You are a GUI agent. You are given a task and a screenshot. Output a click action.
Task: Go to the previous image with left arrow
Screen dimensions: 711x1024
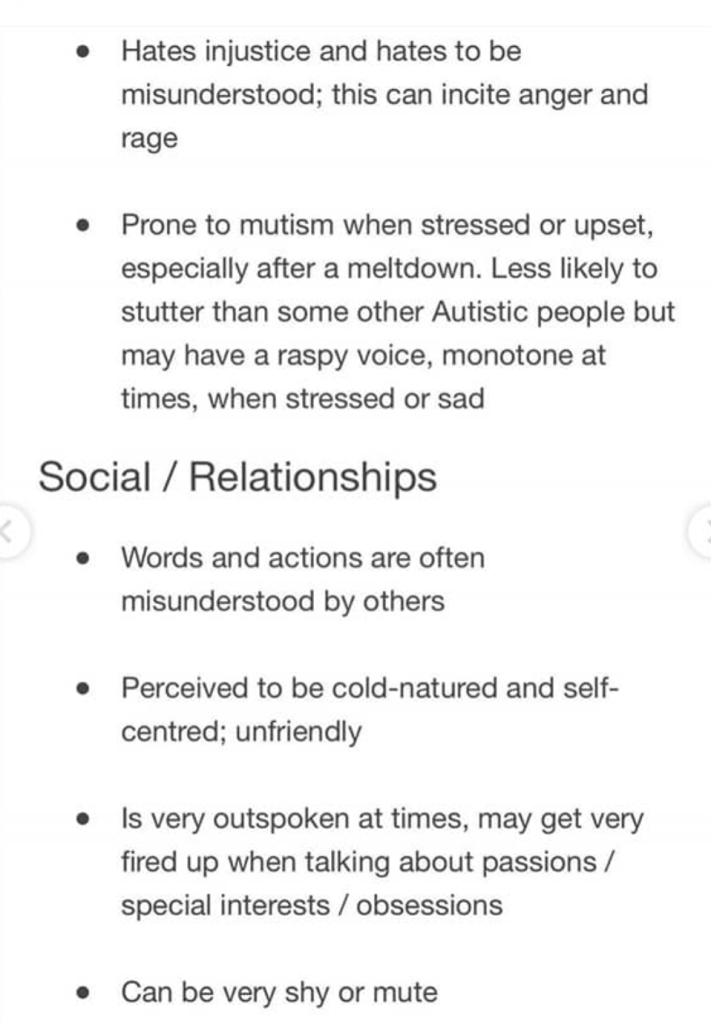tap(9, 531)
